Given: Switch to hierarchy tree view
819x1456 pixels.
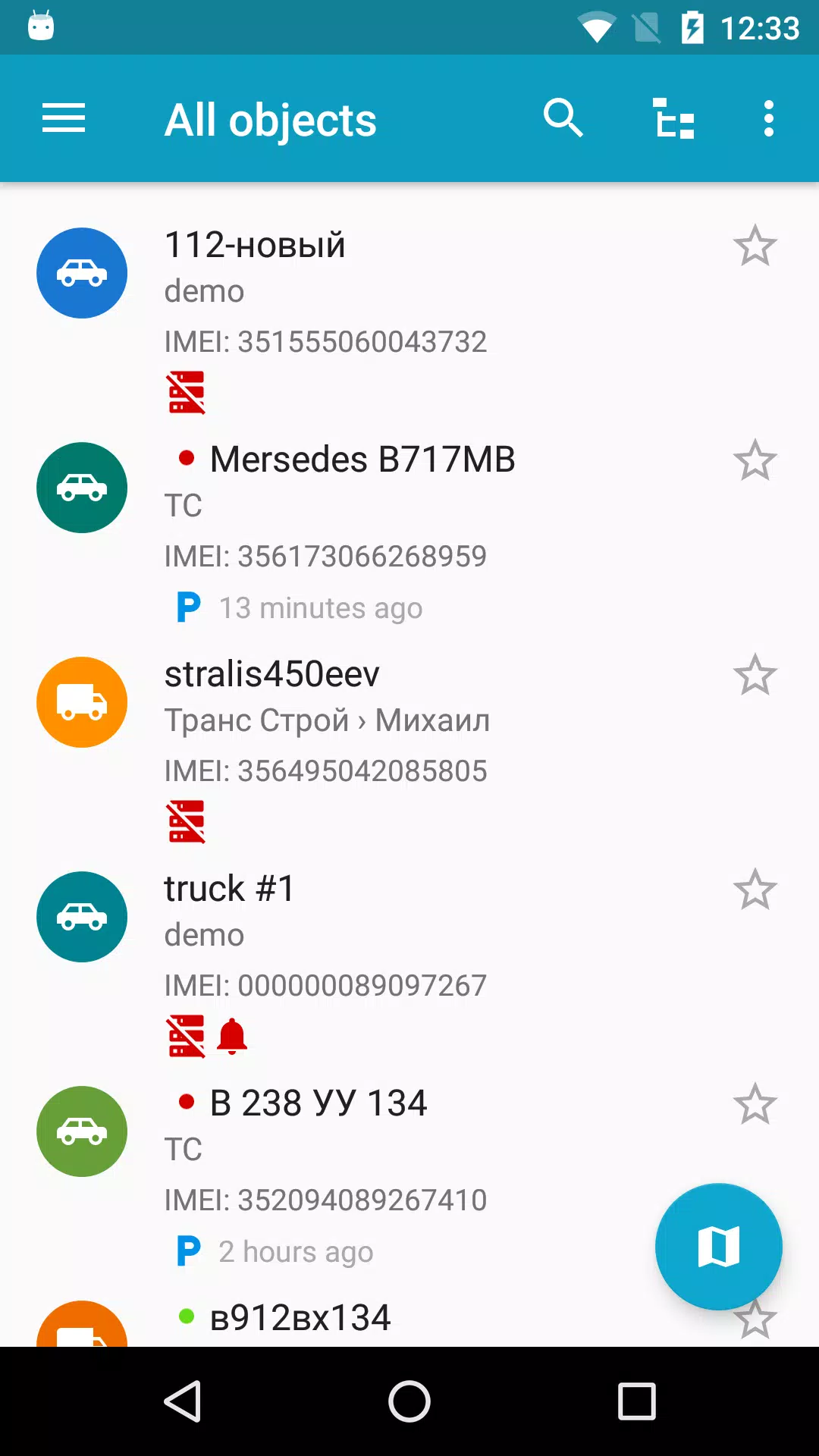Looking at the screenshot, I should [x=674, y=119].
